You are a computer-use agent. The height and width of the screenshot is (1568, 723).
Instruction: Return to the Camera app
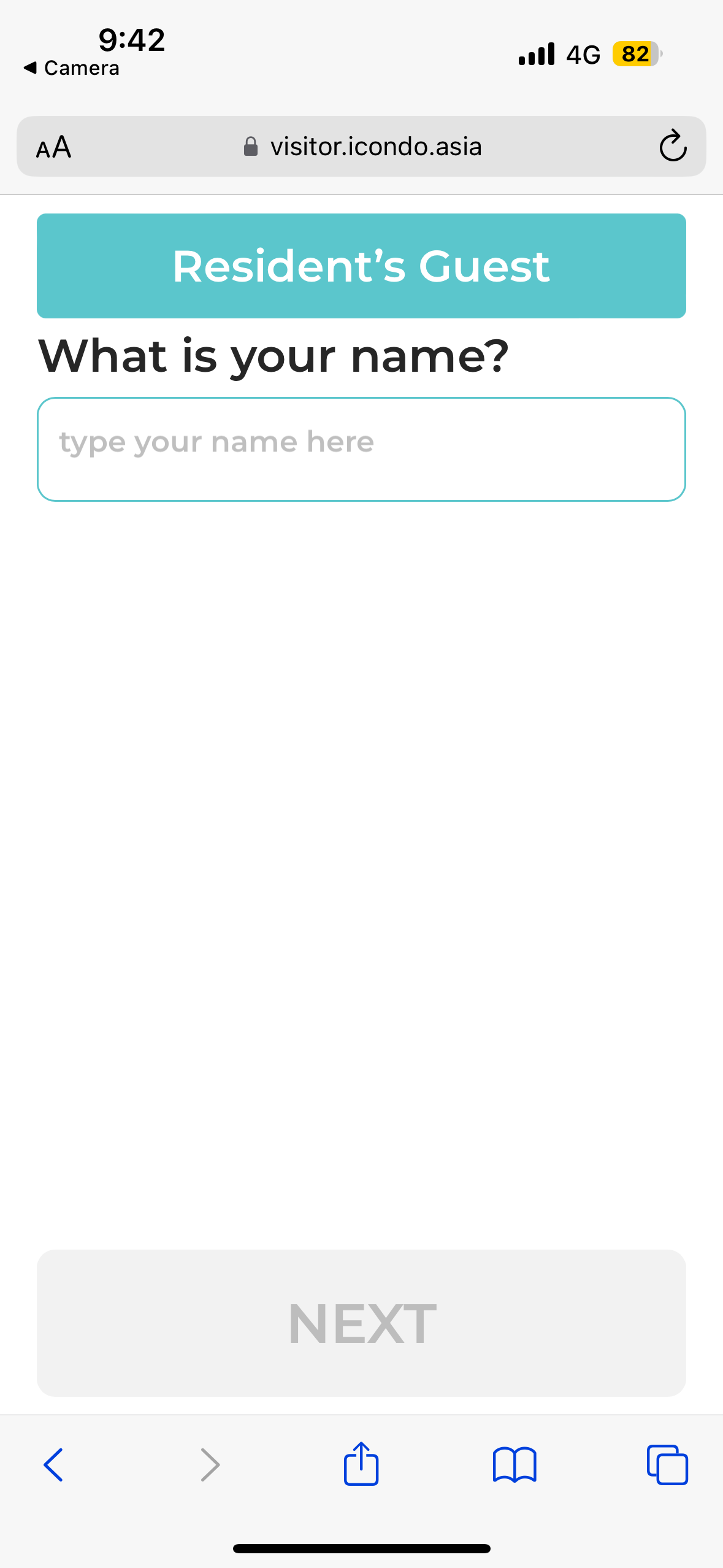pos(72,67)
